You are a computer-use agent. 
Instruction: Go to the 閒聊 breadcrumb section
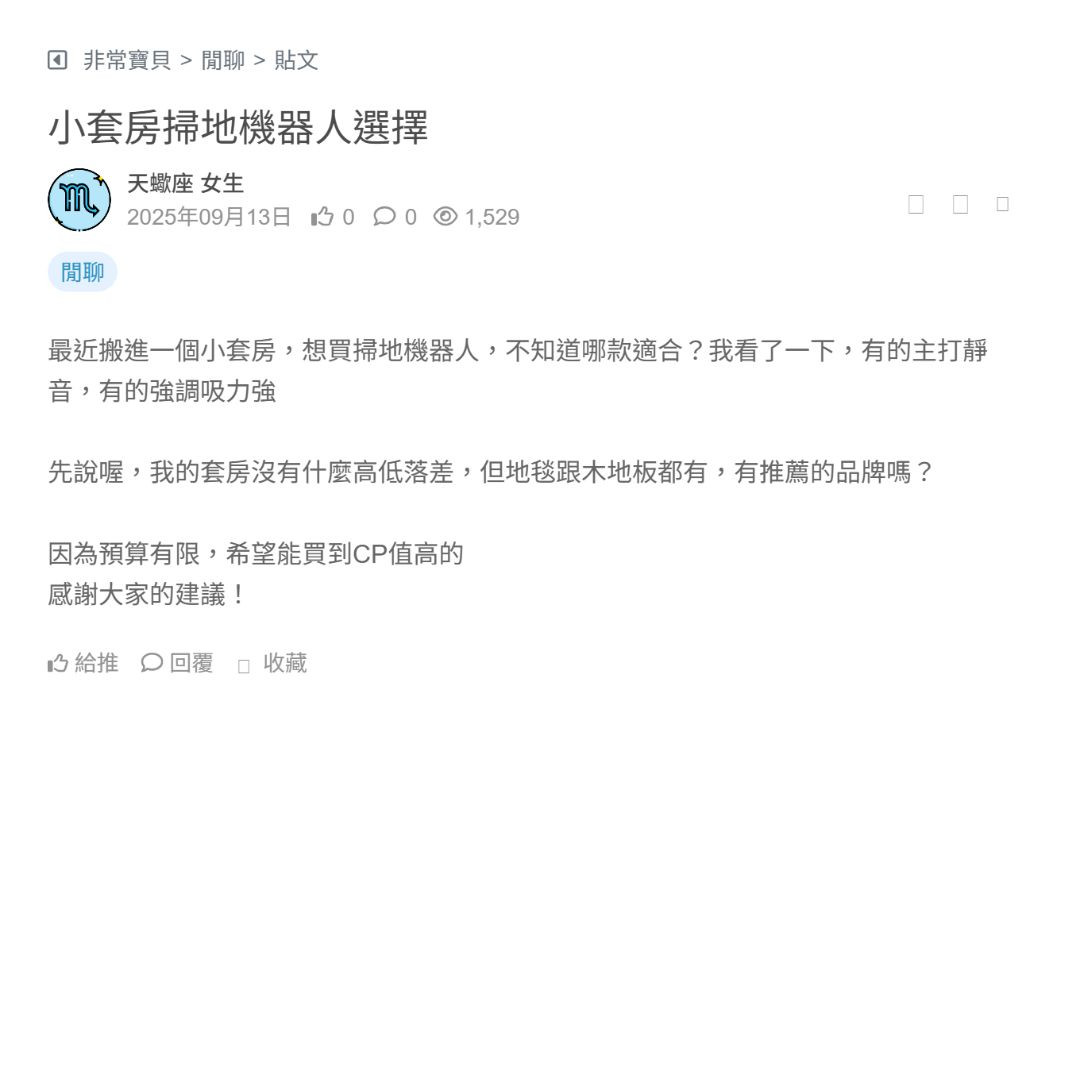coord(223,60)
